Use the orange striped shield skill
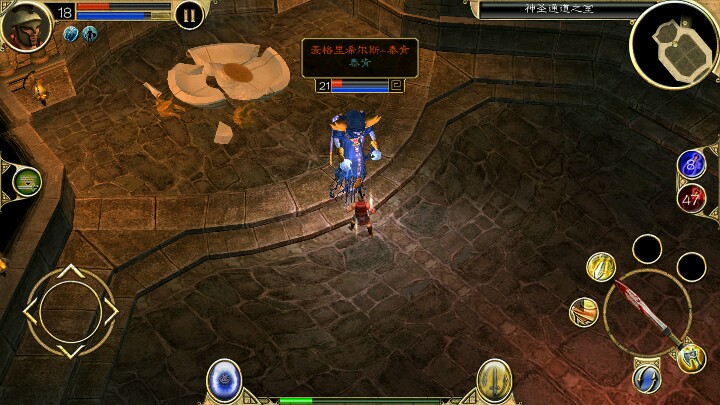720x405 pixels. [583, 312]
